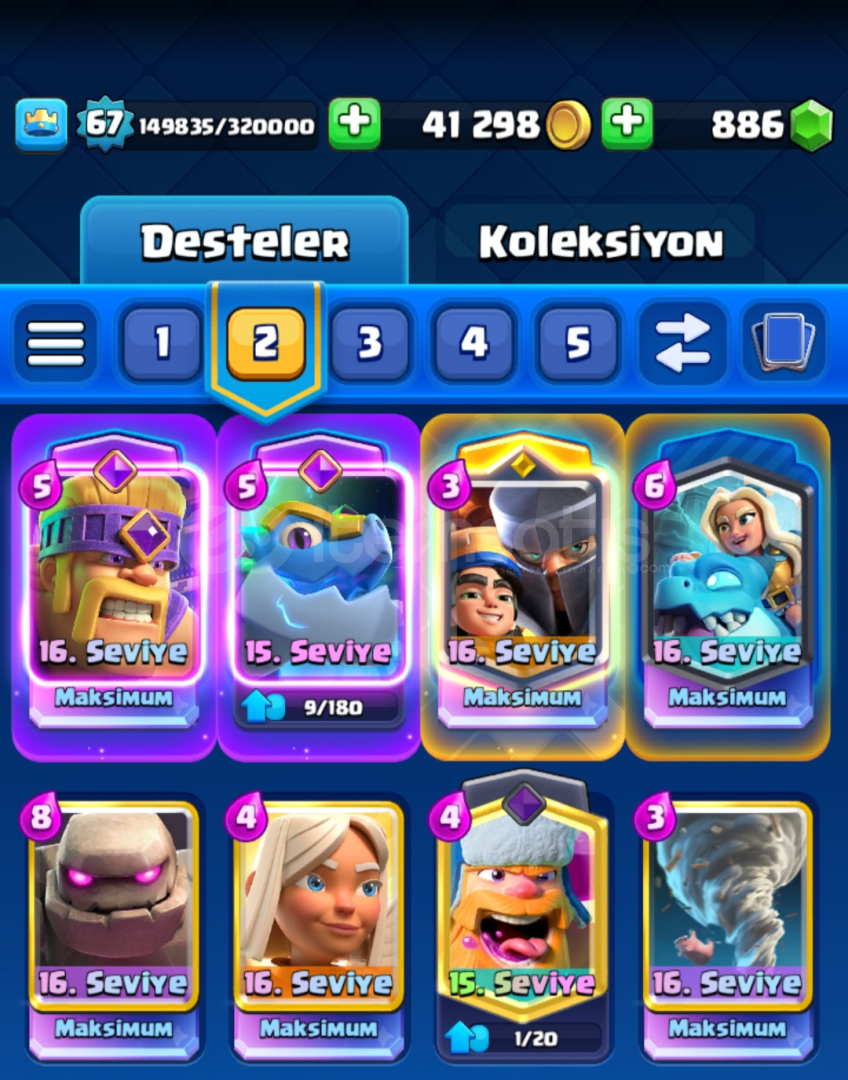Select deck slot 4
The width and height of the screenshot is (848, 1080).
pos(473,344)
